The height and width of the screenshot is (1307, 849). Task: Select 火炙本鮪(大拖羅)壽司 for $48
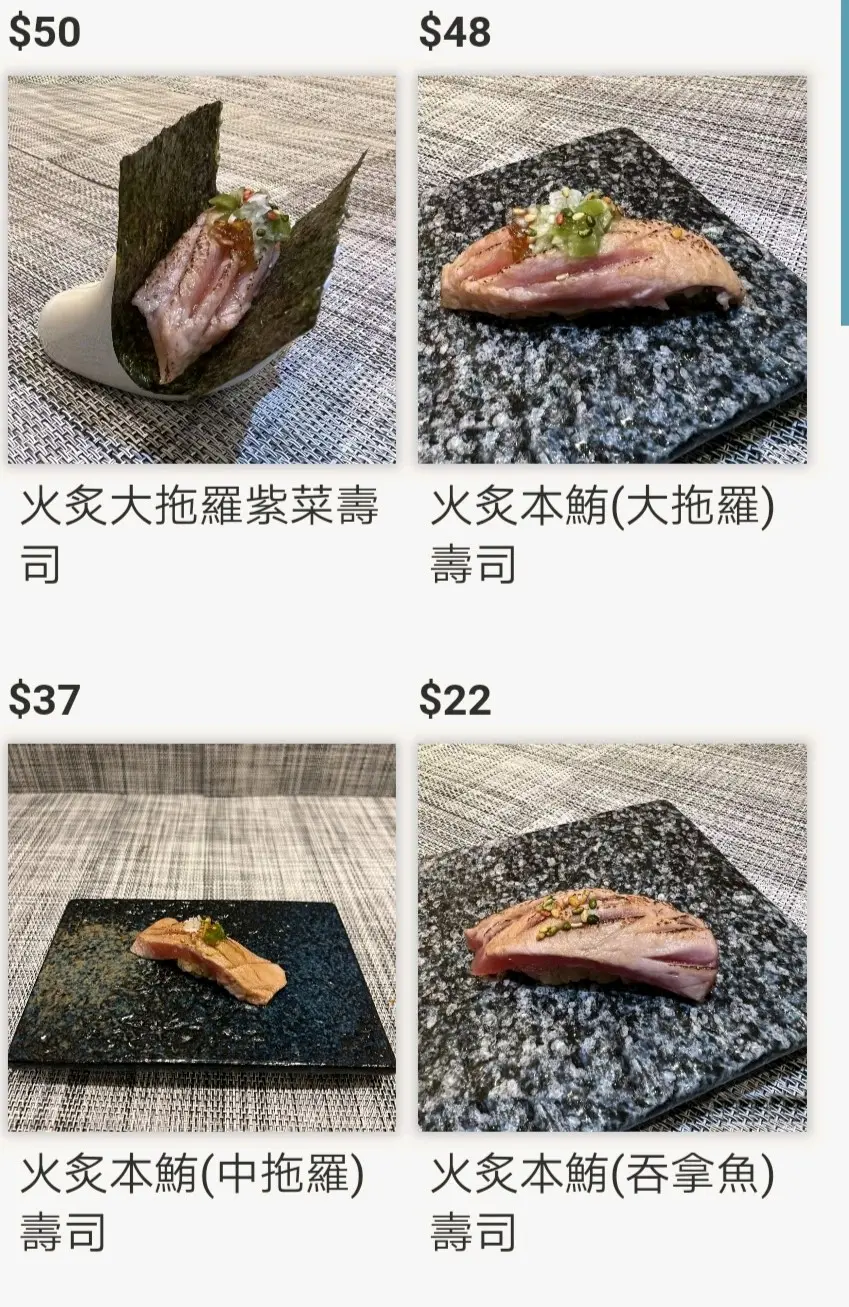(612, 270)
